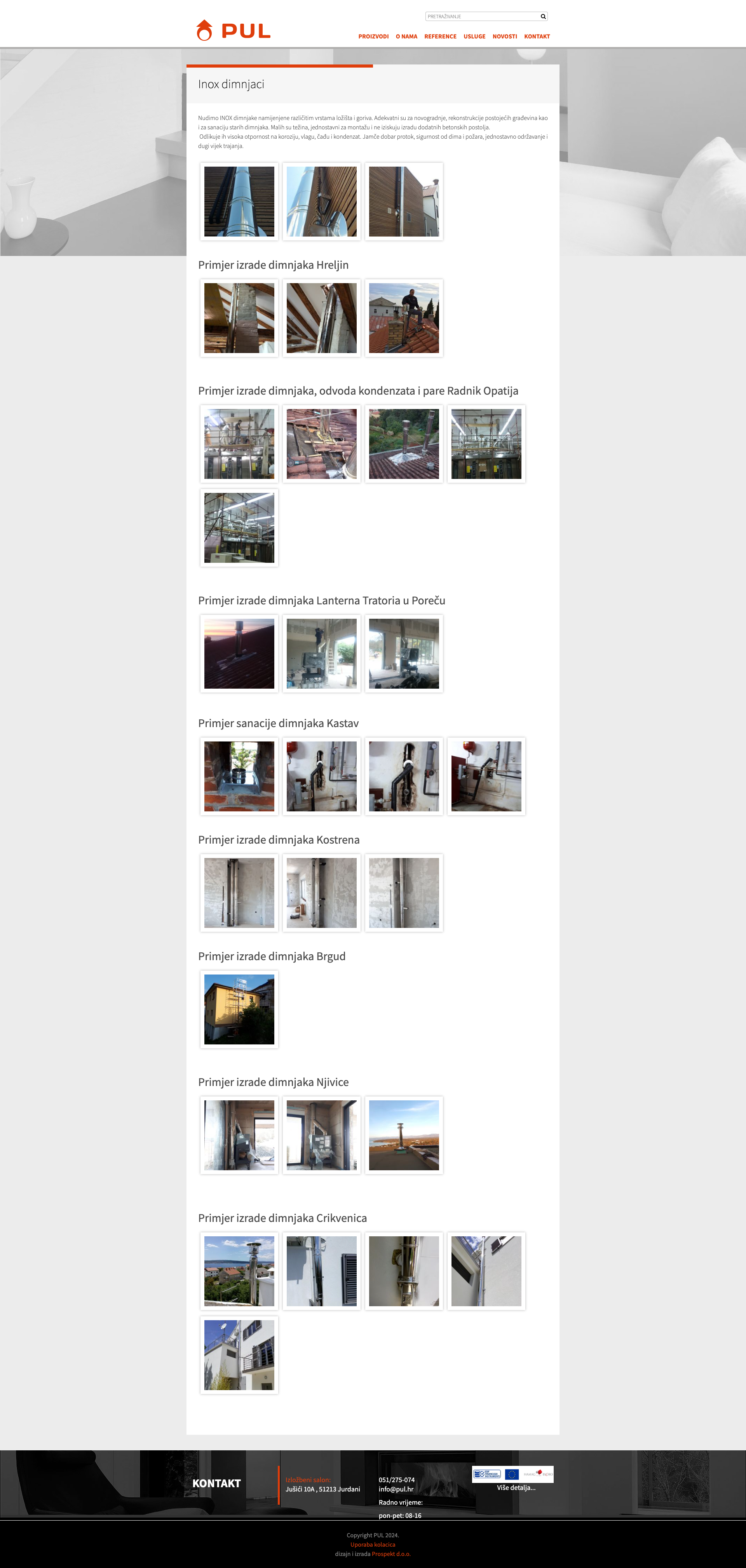Viewport: 746px width, 1568px height.
Task: Open the Usluge page
Action: point(474,37)
